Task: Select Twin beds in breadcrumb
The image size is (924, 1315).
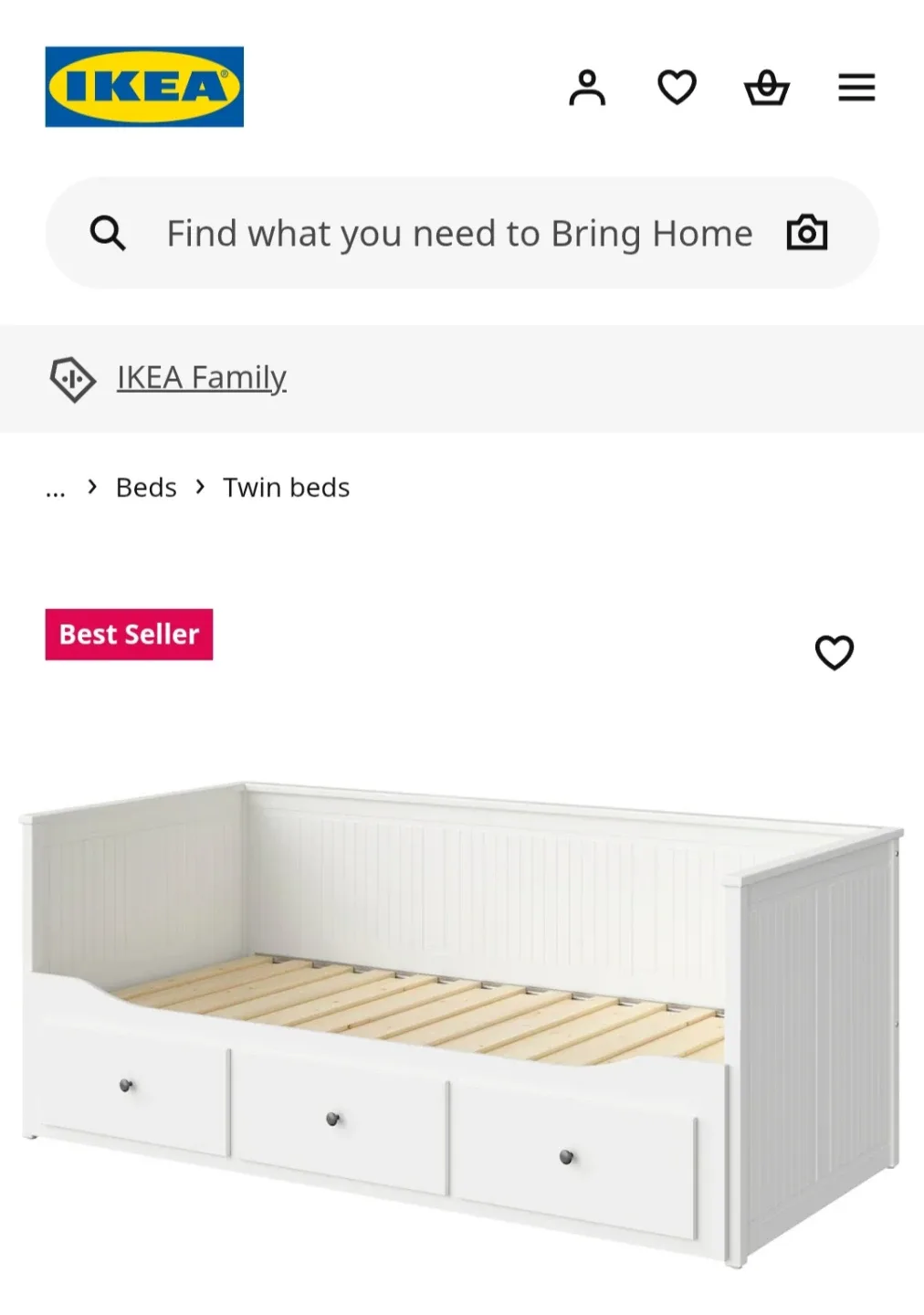Action: [x=285, y=488]
